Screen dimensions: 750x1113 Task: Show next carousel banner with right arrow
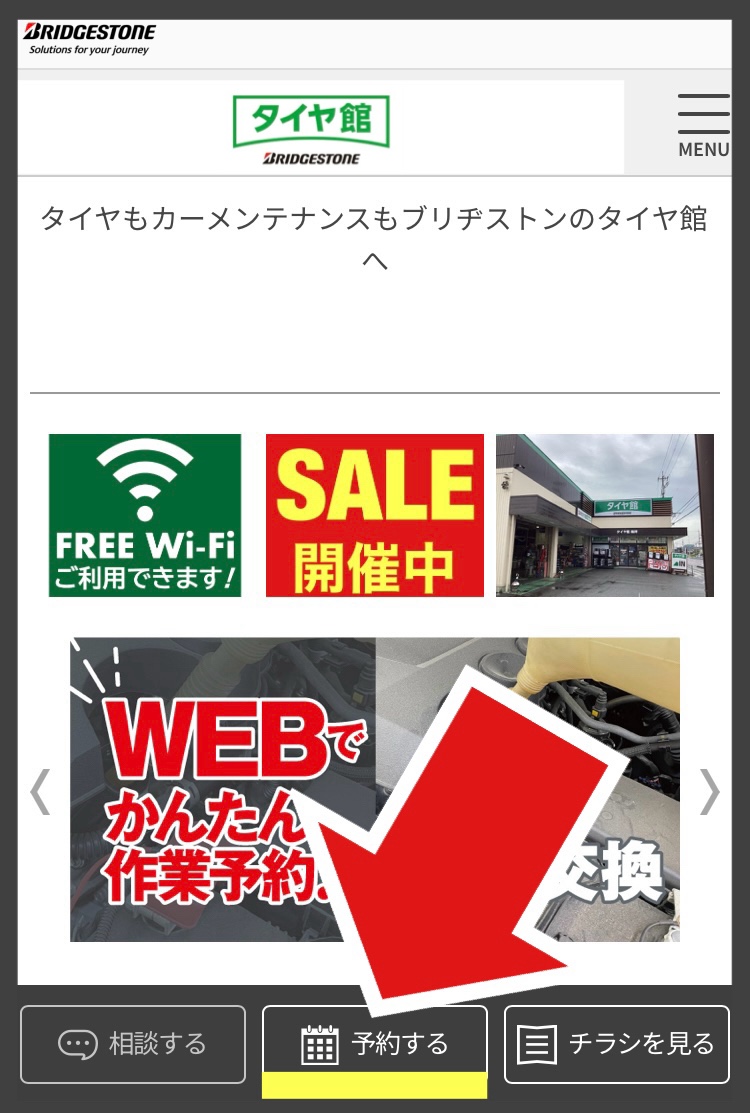(708, 791)
